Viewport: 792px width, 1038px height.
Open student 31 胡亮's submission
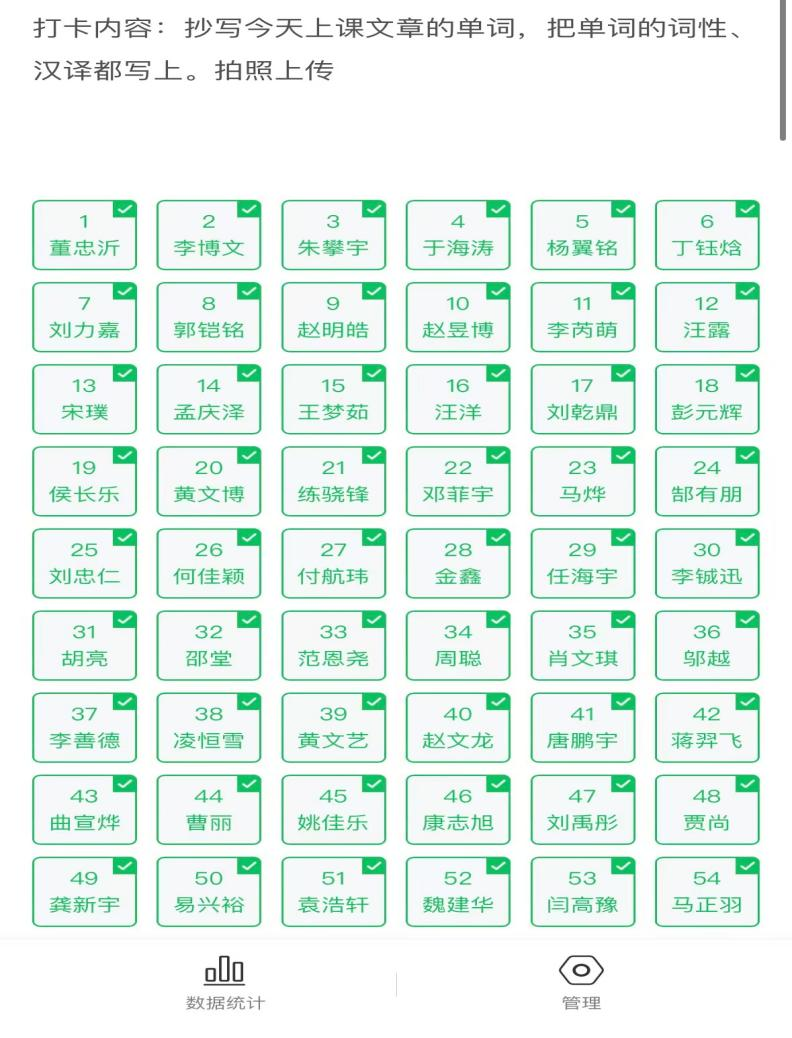tap(84, 646)
